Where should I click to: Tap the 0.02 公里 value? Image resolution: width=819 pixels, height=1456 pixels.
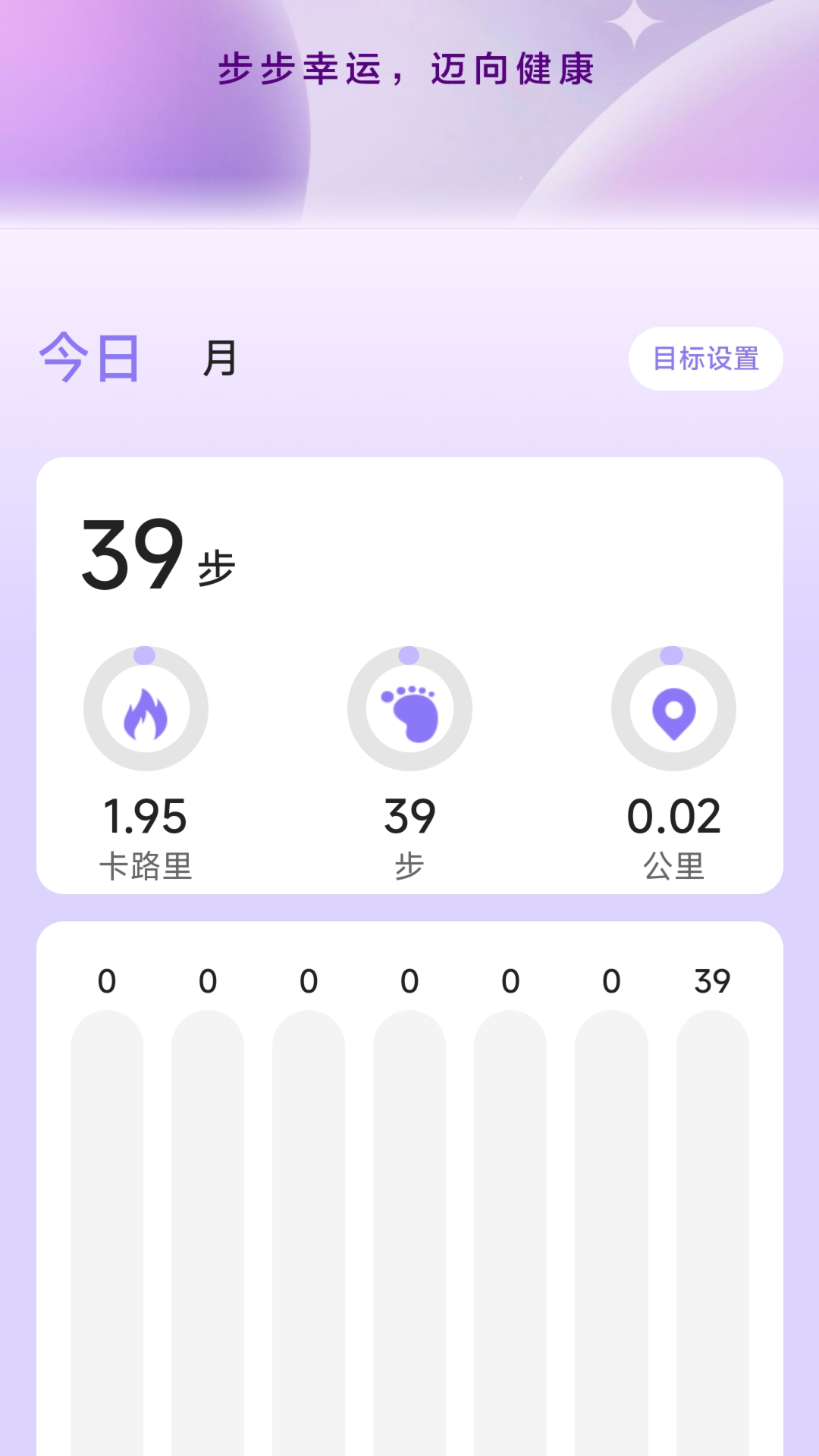tap(674, 817)
